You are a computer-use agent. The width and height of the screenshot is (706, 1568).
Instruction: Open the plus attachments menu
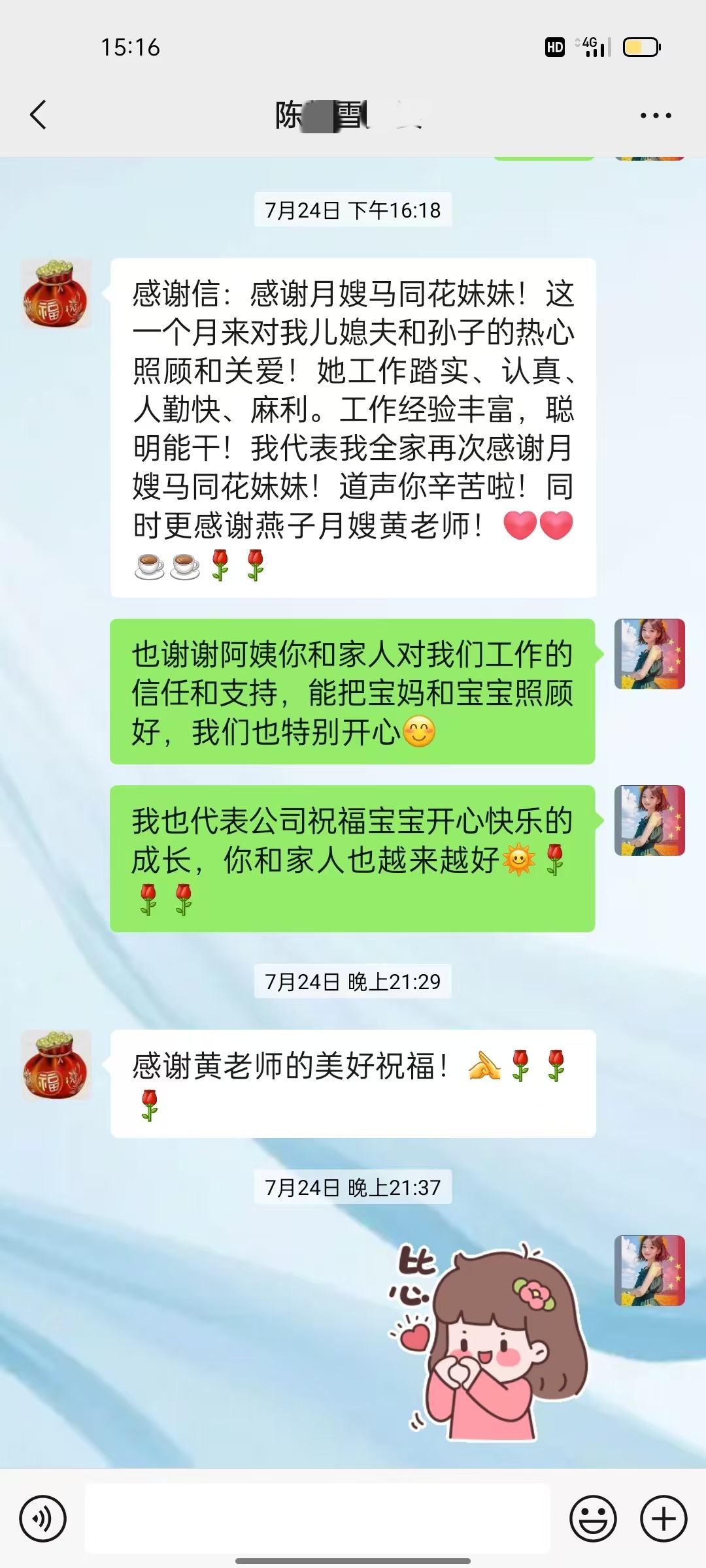tap(664, 1518)
